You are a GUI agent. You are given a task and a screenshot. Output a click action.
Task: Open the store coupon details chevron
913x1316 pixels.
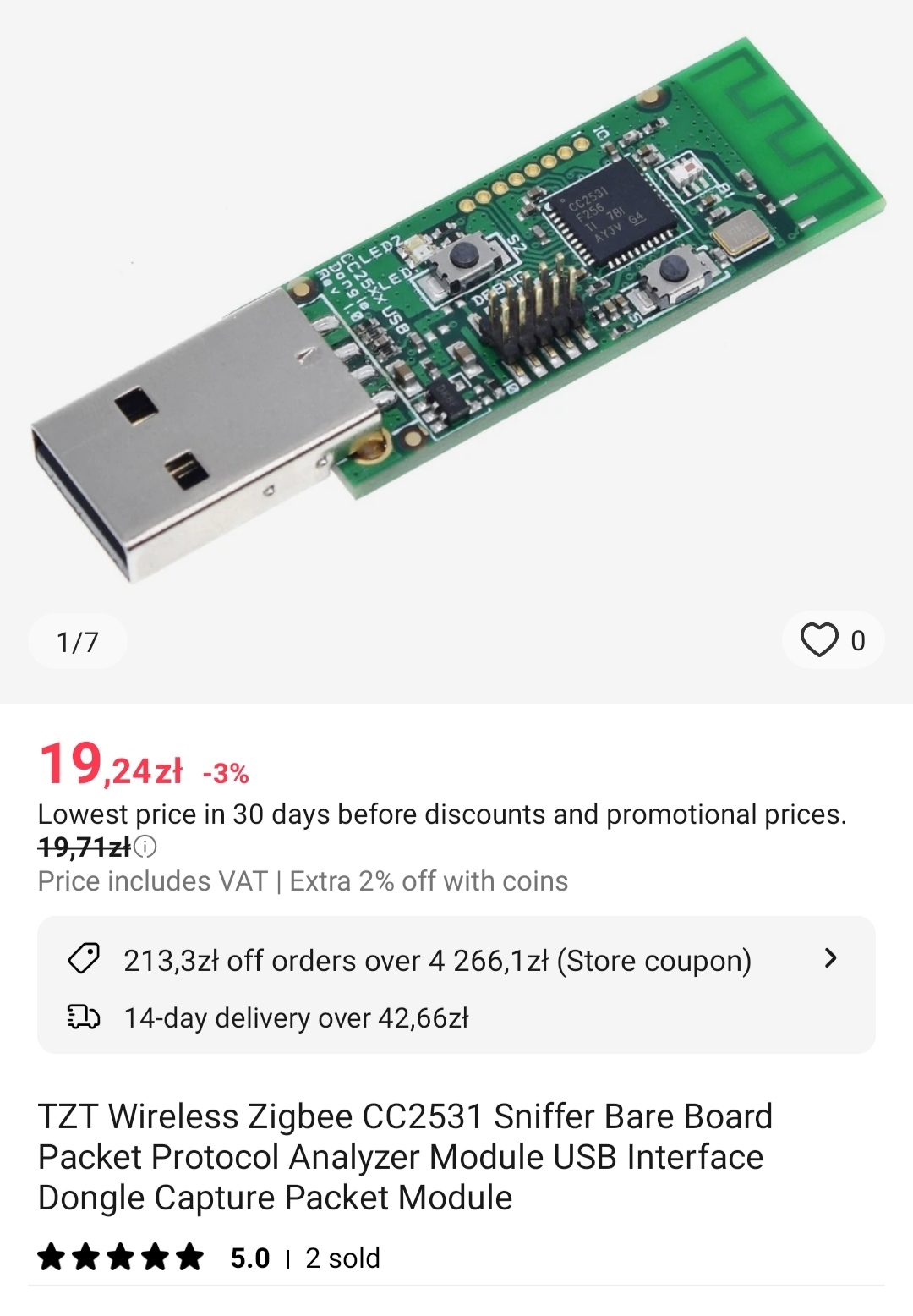[x=830, y=958]
